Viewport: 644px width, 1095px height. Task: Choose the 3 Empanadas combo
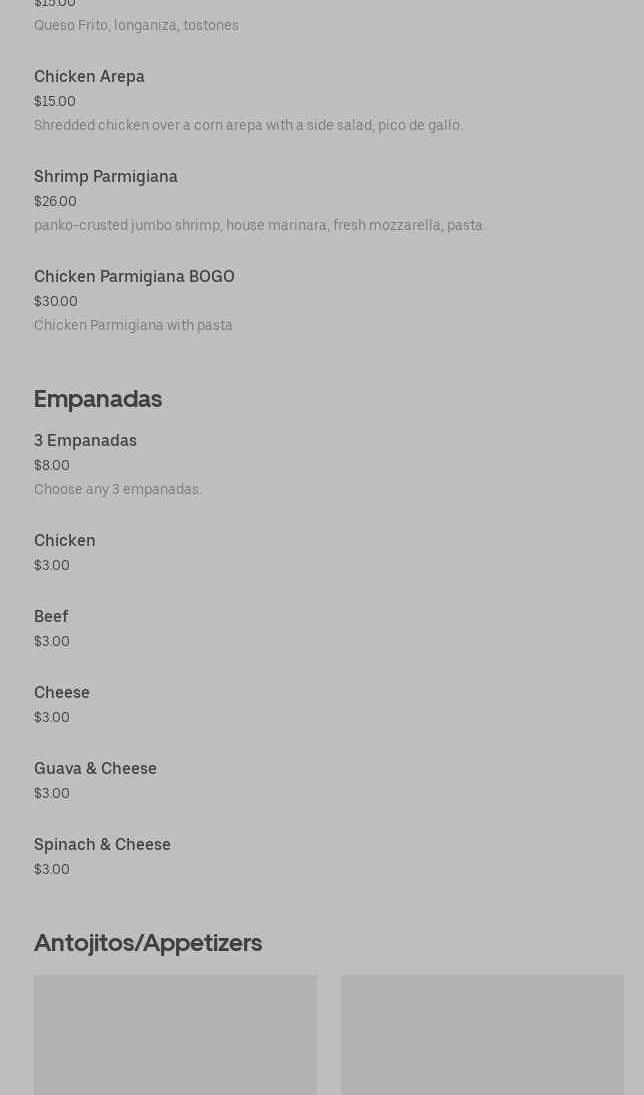coord(85,441)
